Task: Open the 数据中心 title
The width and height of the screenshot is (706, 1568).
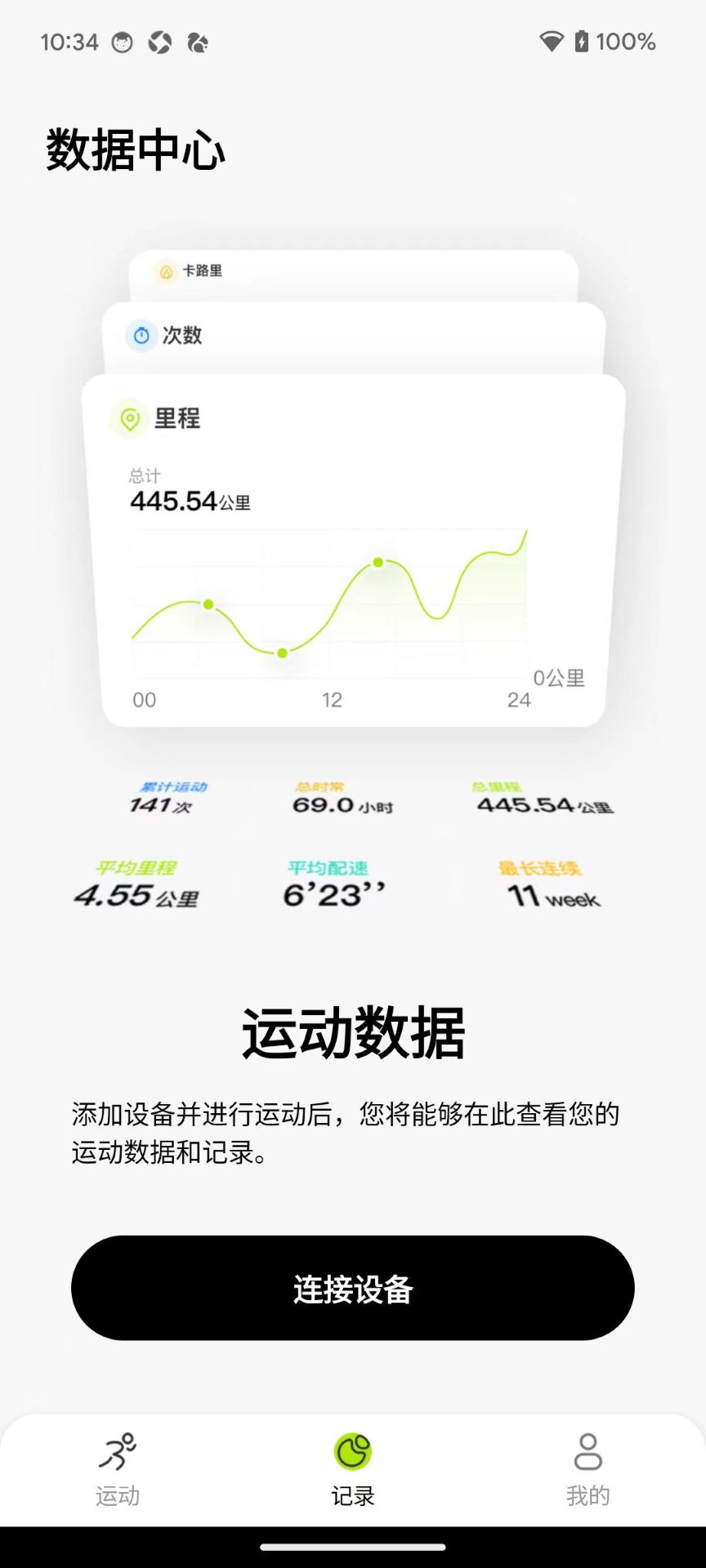Action: tap(135, 149)
